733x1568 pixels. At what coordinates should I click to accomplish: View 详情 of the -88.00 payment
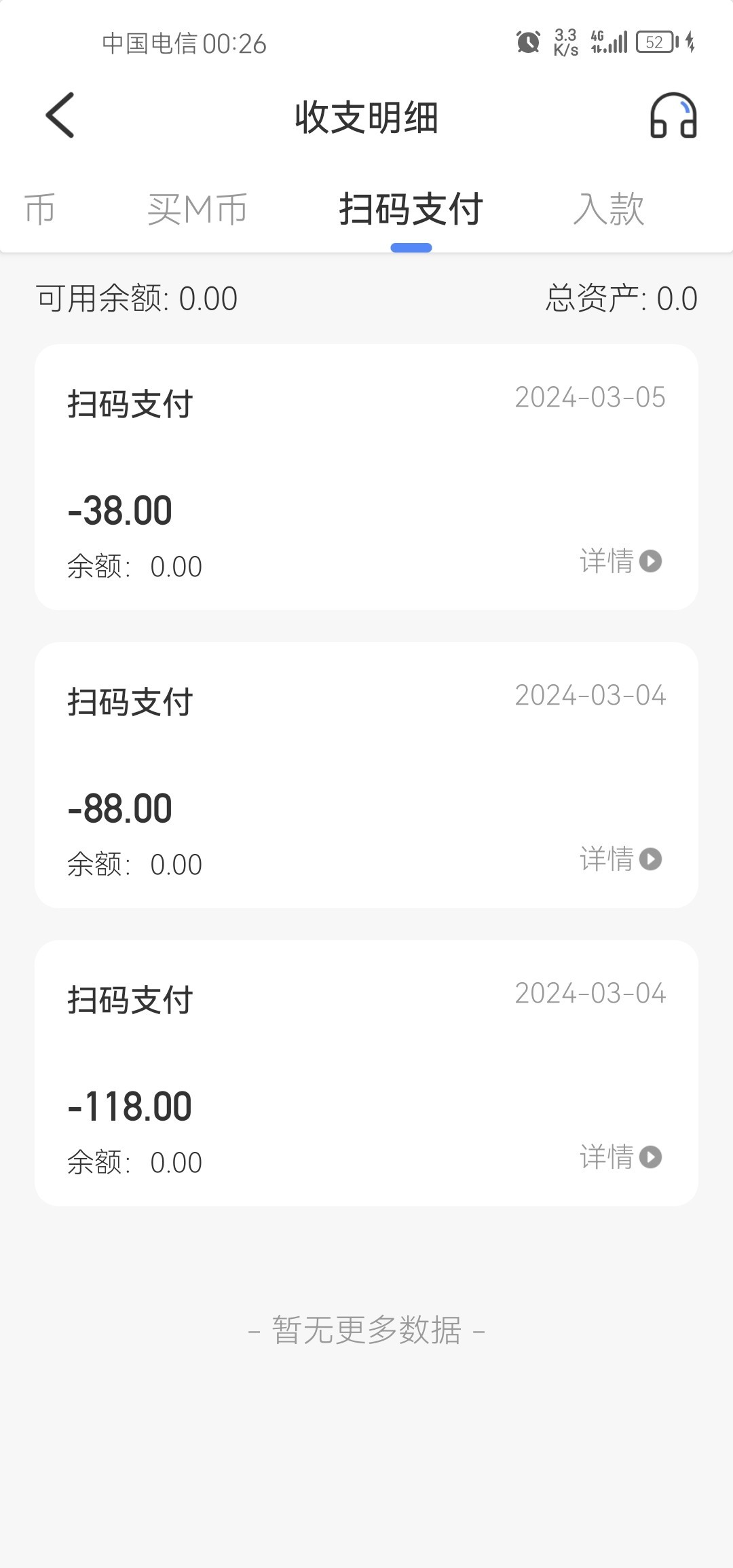pyautogui.click(x=620, y=859)
